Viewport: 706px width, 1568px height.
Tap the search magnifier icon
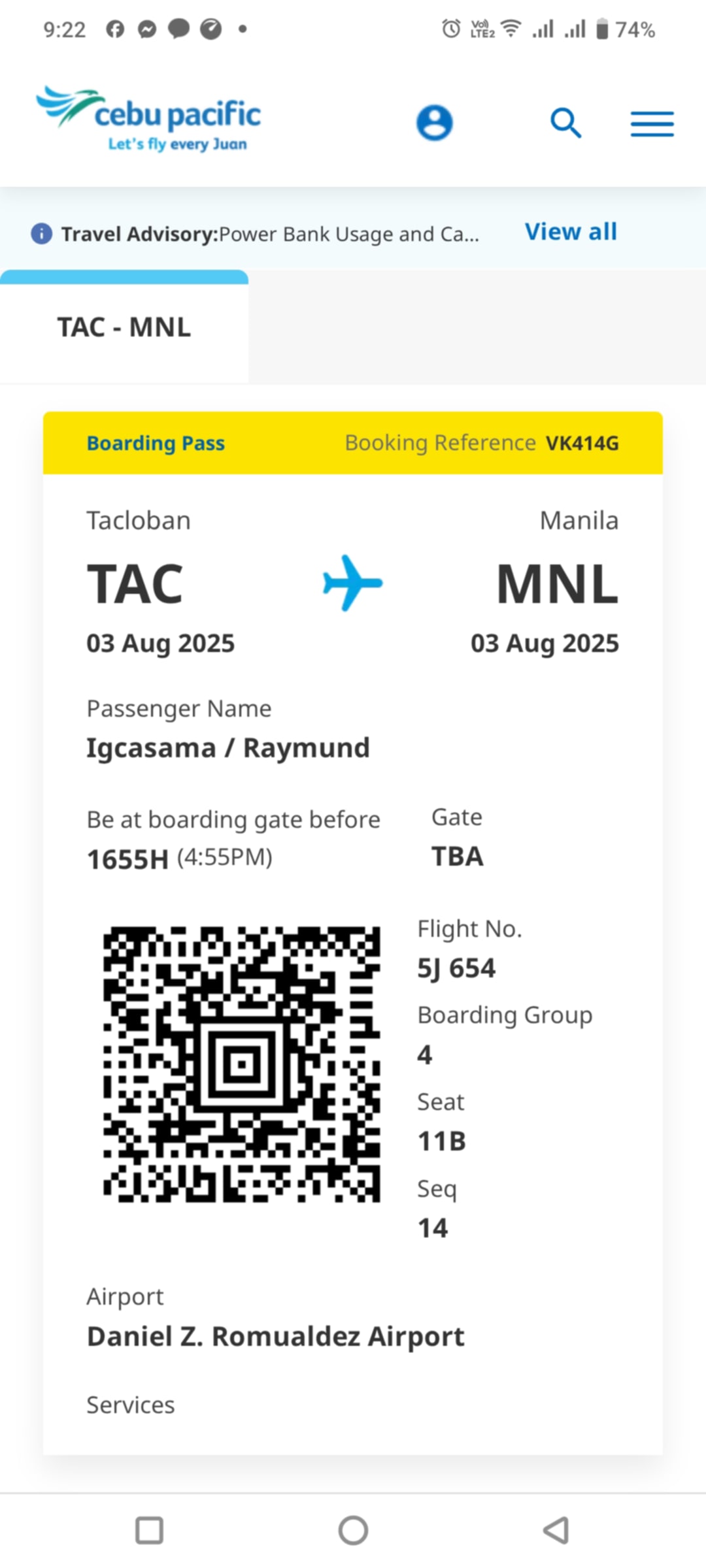point(565,123)
